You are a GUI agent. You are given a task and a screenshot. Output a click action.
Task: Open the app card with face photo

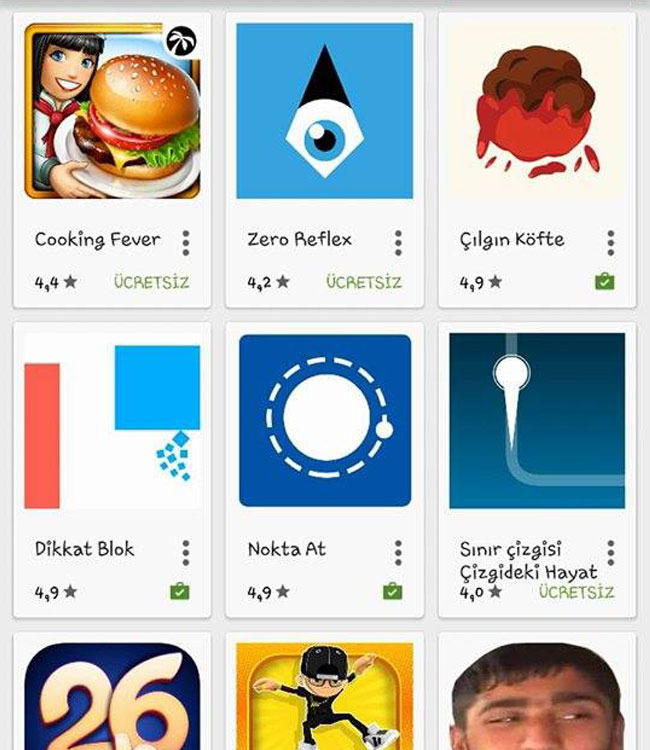(537, 696)
